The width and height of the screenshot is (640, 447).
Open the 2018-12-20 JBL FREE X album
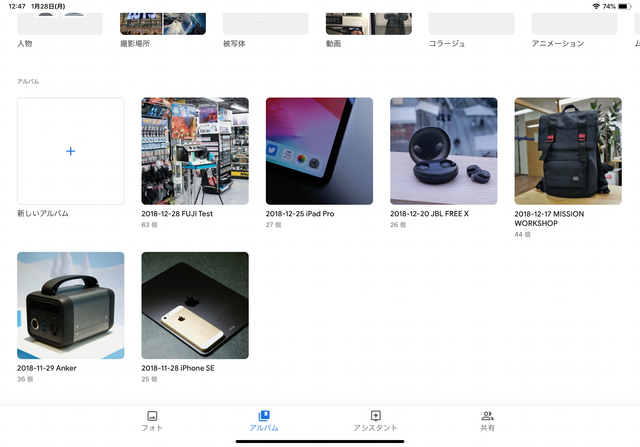click(x=443, y=151)
